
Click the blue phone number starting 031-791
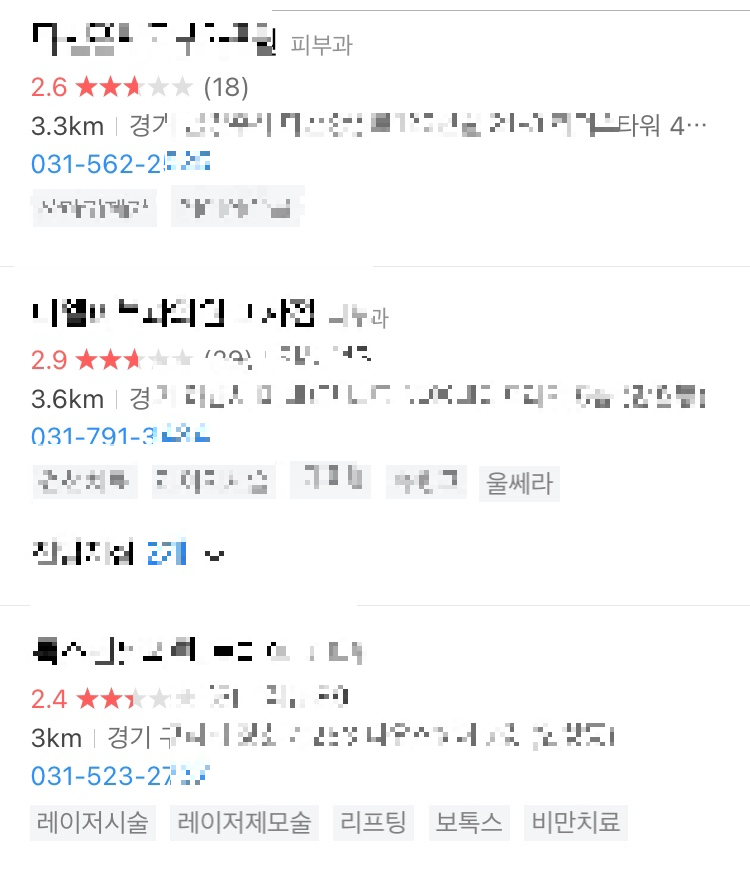pos(120,437)
